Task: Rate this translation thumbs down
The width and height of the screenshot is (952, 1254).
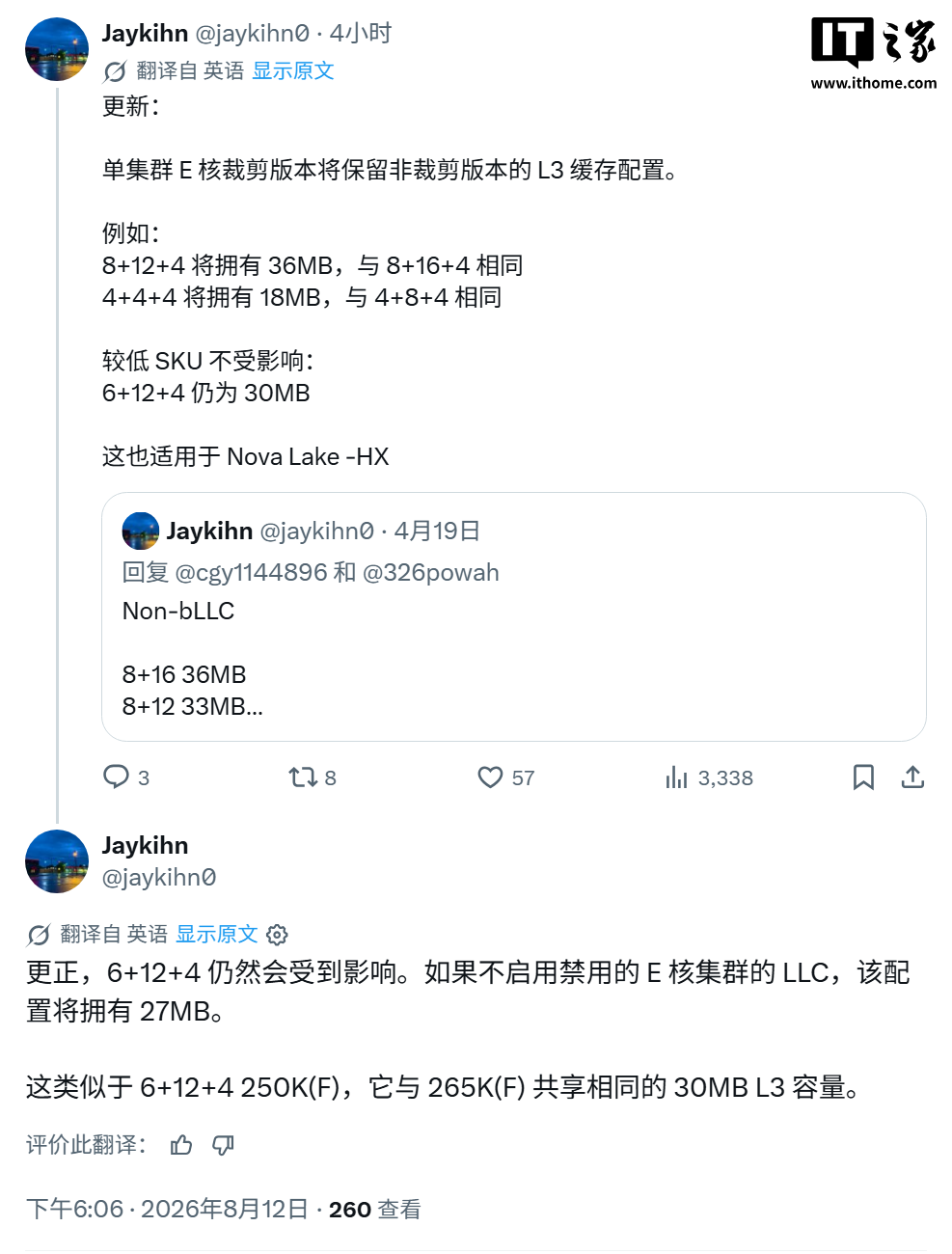Action: [223, 1145]
